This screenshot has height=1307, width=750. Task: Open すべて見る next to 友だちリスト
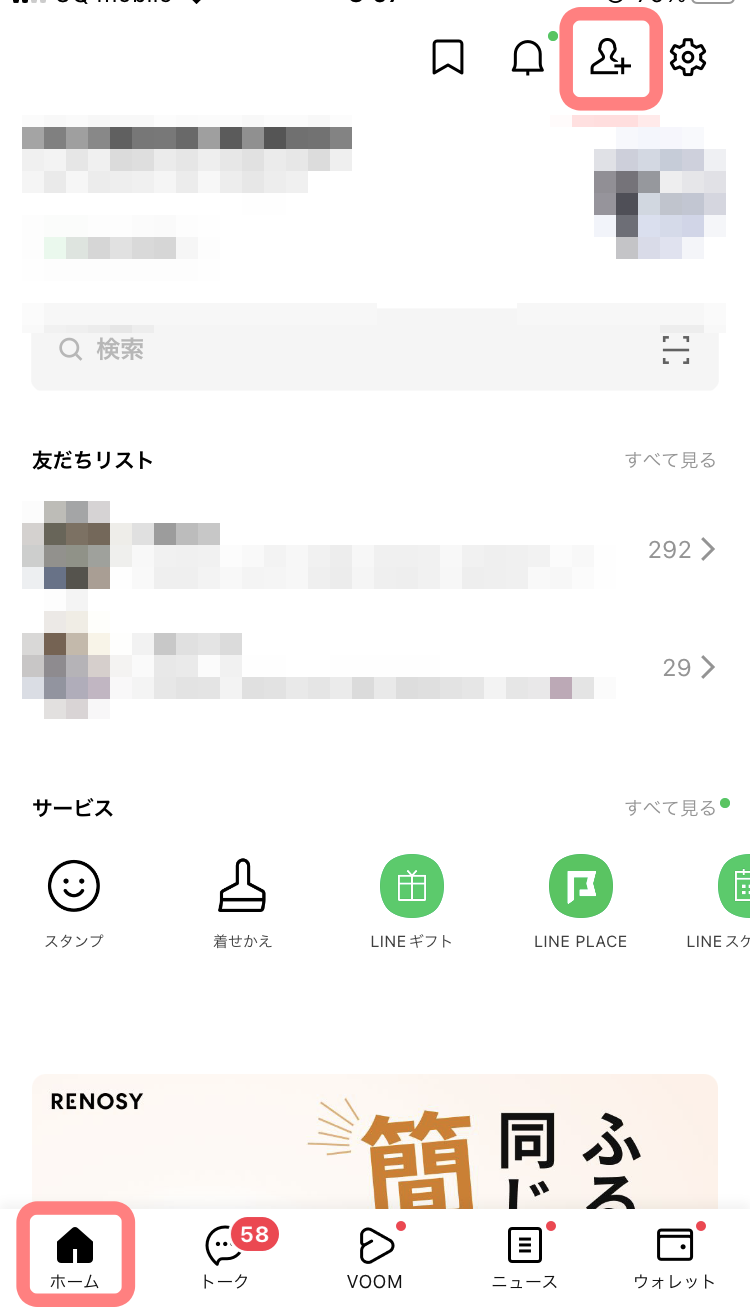coord(671,460)
